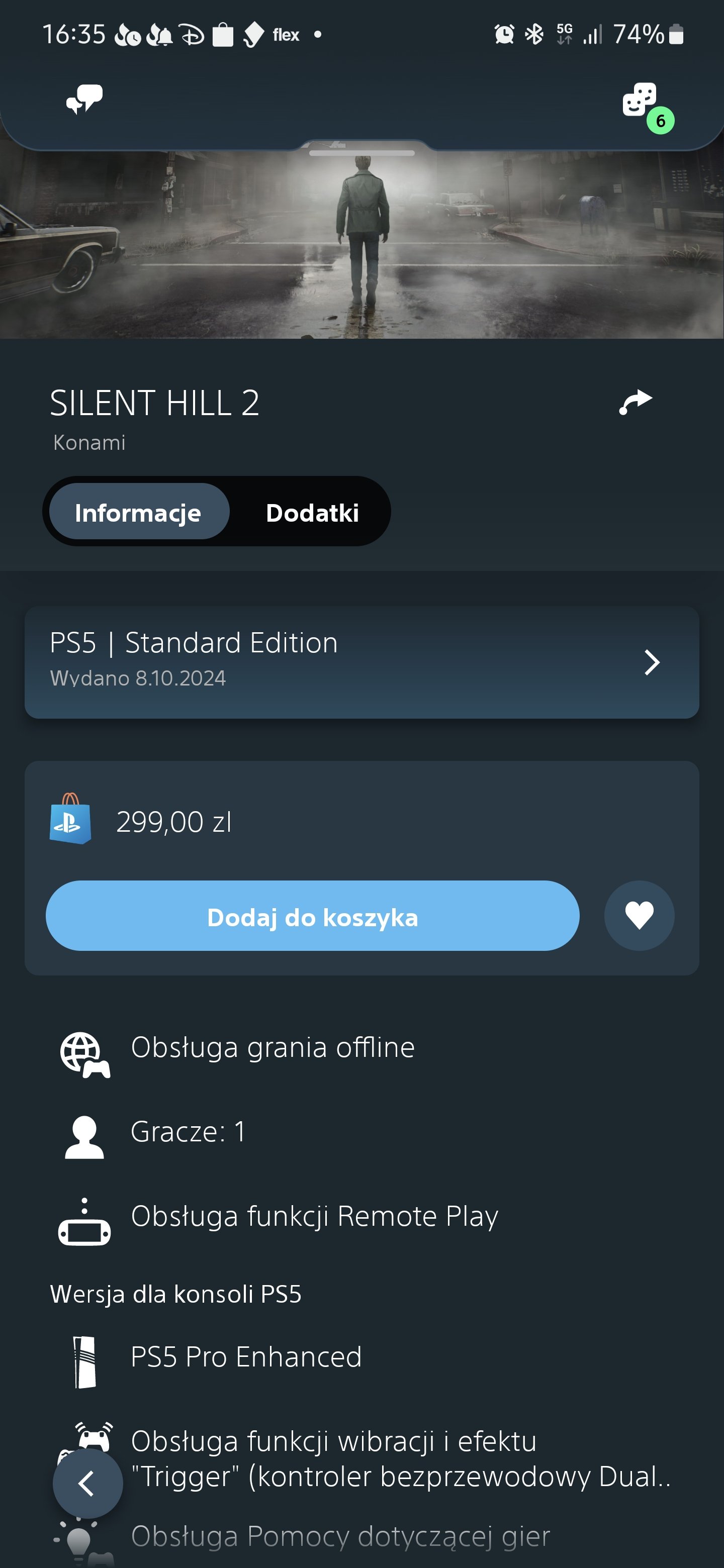Add game to wishlist with heart
724x1568 pixels.
[x=639, y=916]
